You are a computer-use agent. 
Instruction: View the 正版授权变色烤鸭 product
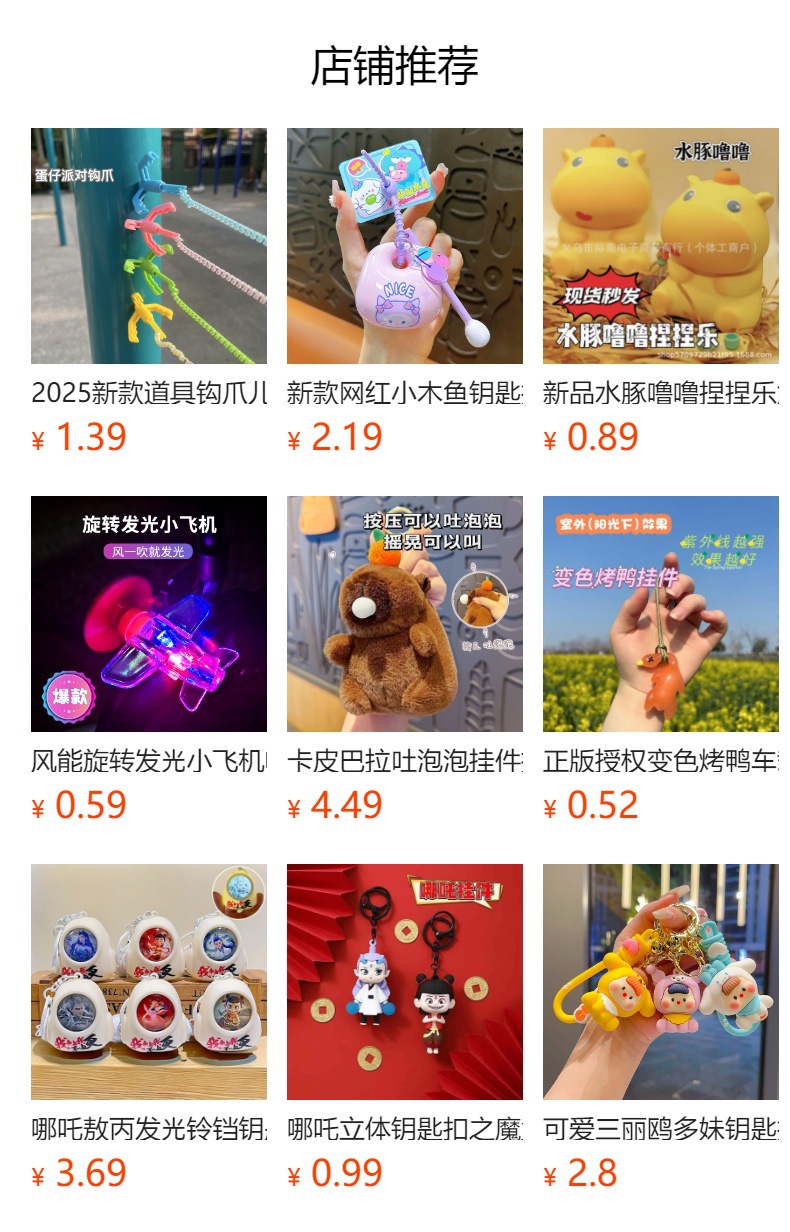(660, 614)
